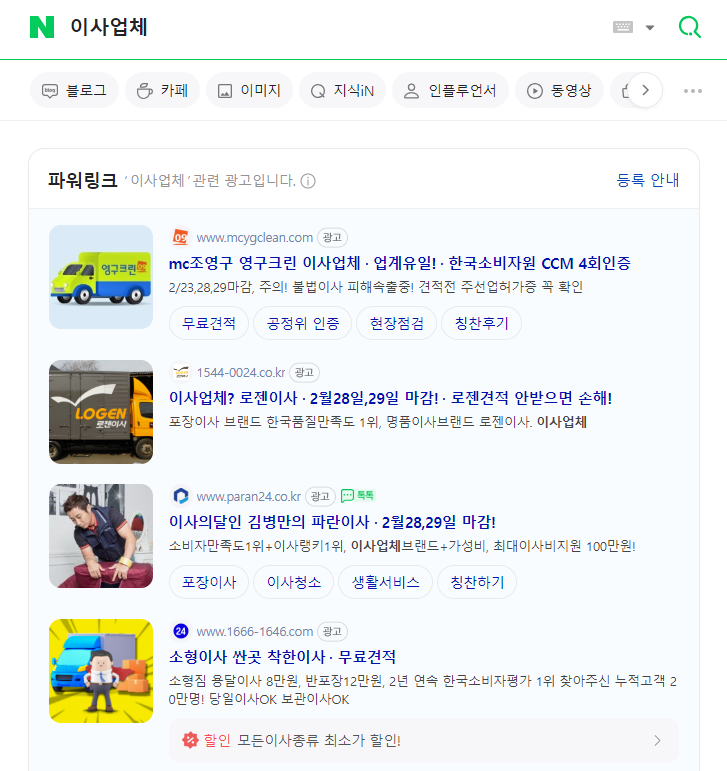Show more search tabs with the arrow
Image resolution: width=727 pixels, height=771 pixels.
point(645,90)
